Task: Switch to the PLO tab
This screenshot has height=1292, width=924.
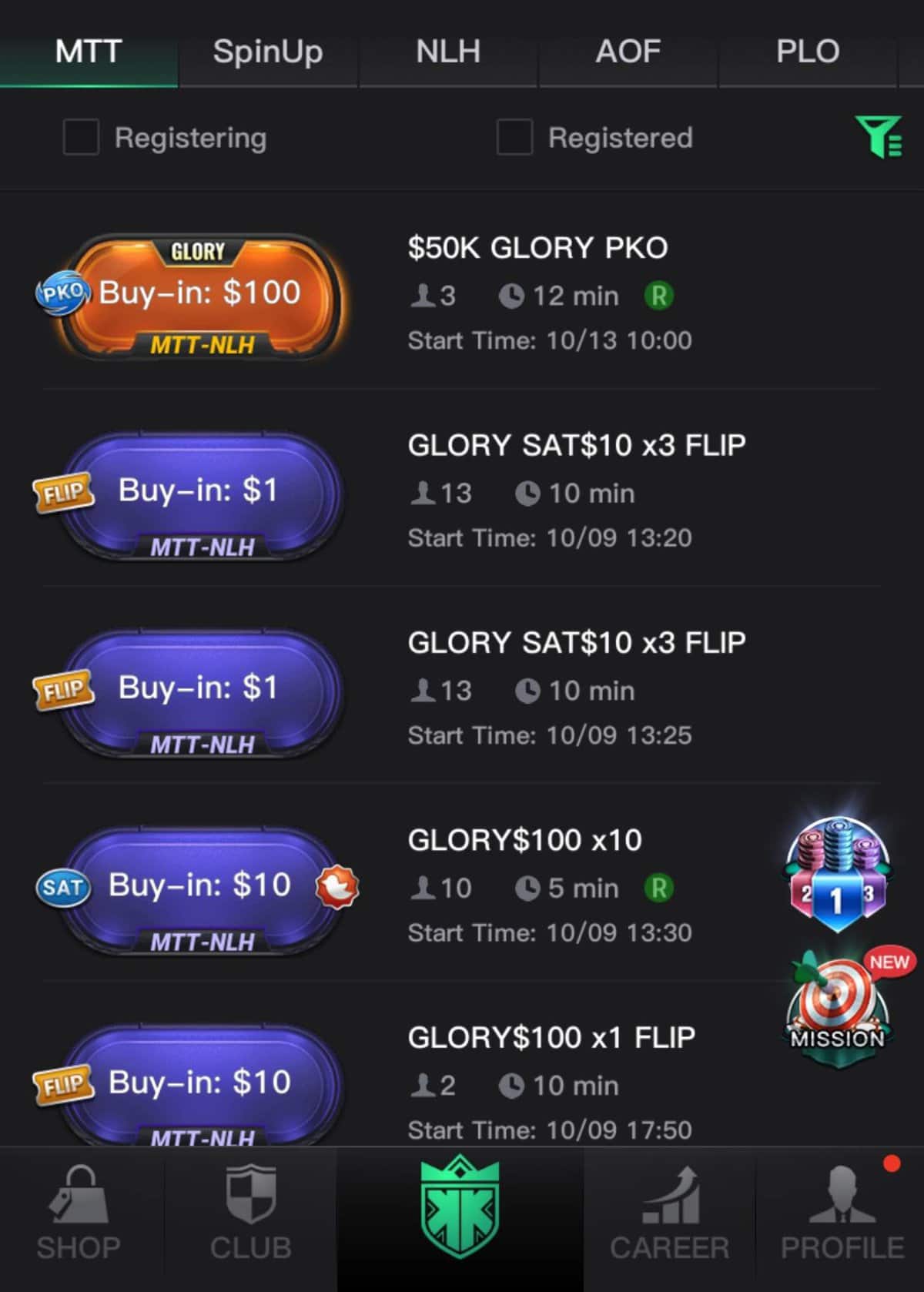Action: pyautogui.click(x=807, y=52)
